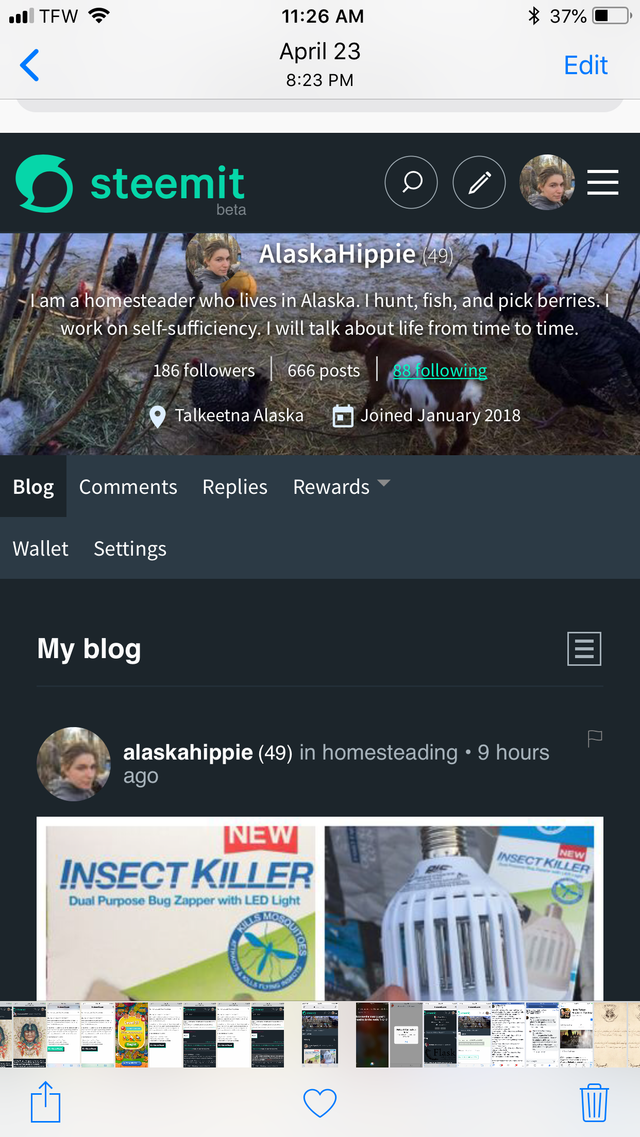The image size is (640, 1137).
Task: Favorite this photo with the heart
Action: (320, 1103)
